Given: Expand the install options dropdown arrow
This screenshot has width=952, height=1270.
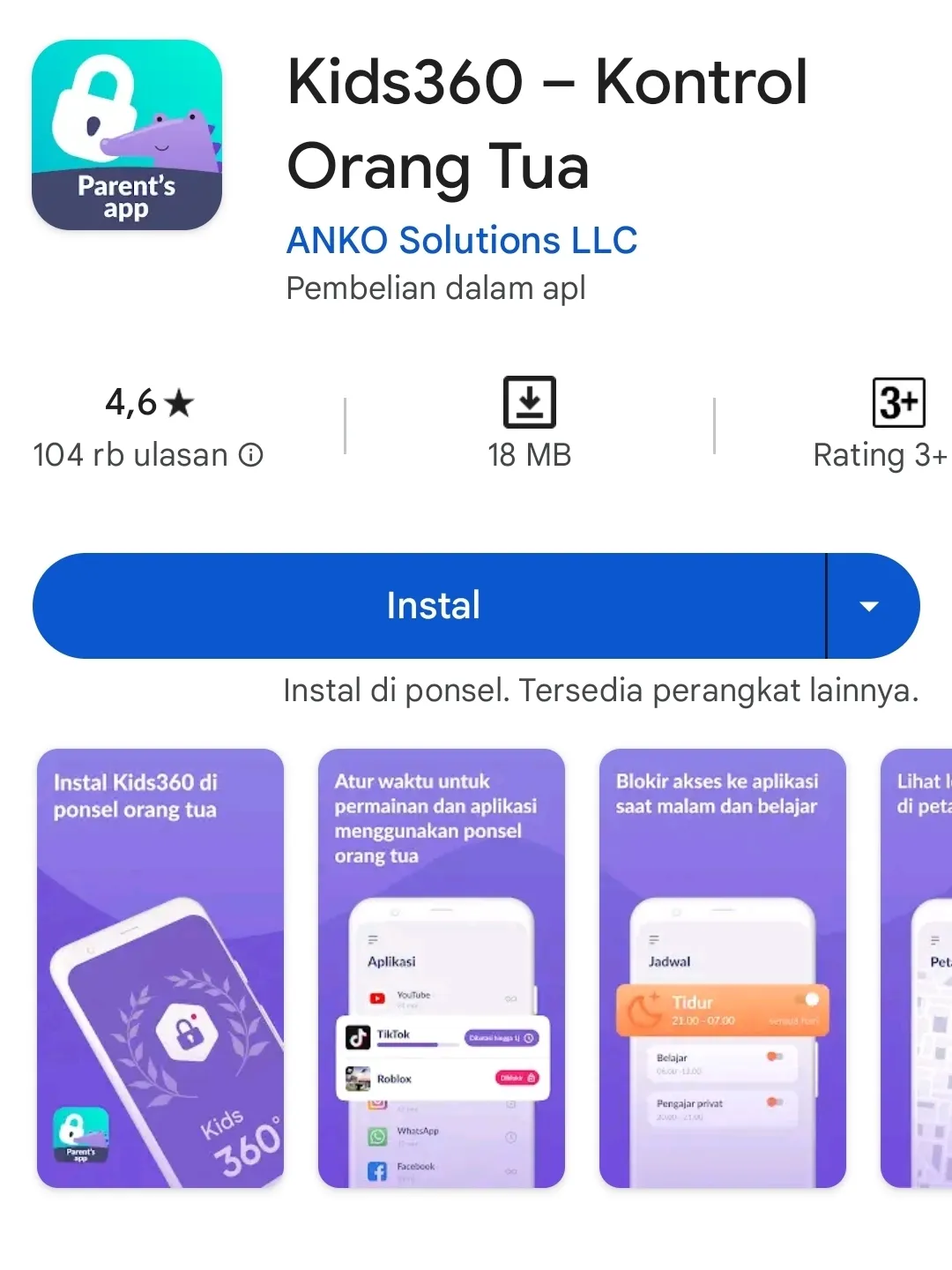Looking at the screenshot, I should tap(870, 606).
